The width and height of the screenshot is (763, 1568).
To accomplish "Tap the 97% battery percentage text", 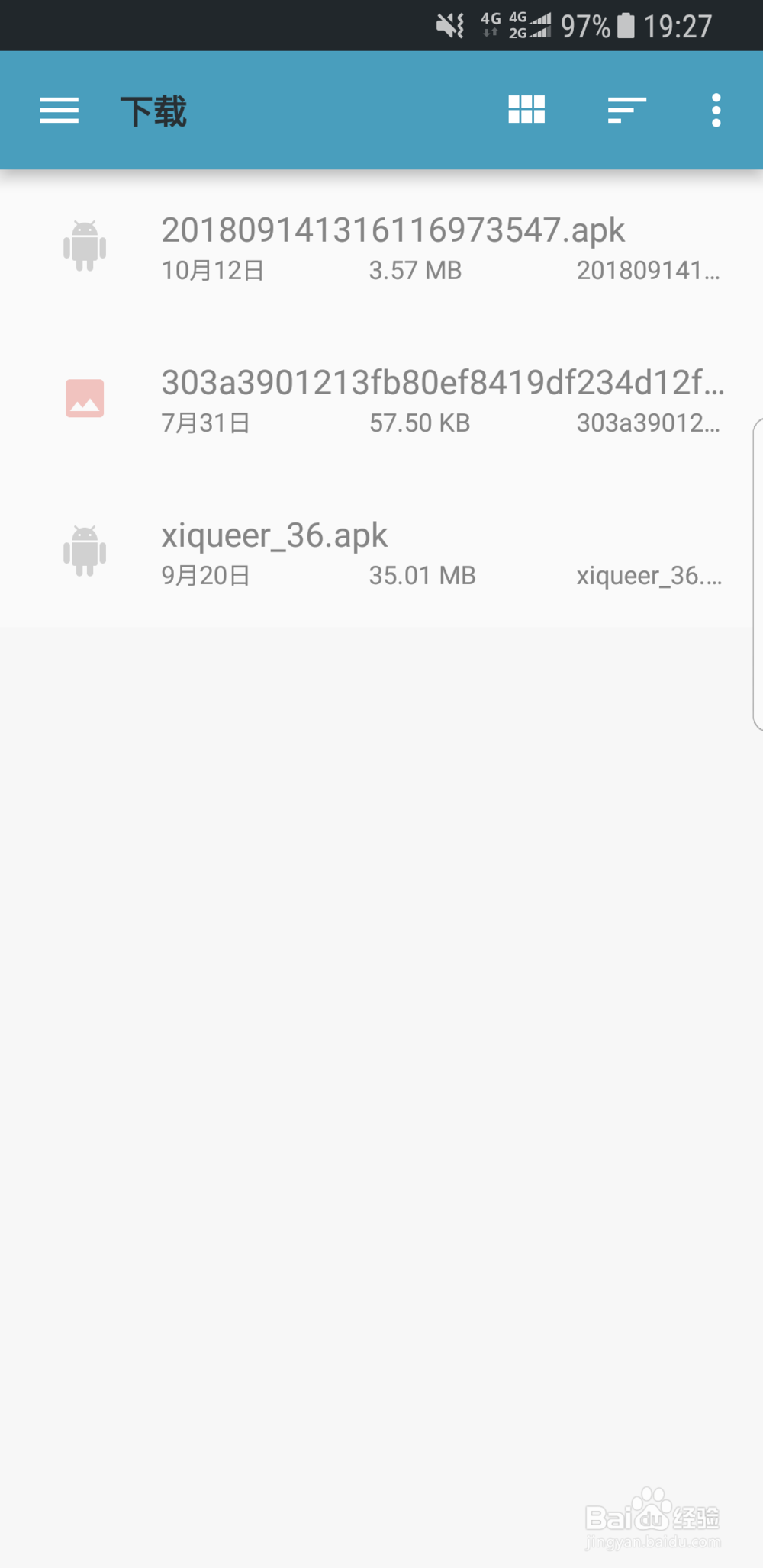I will pos(583,25).
